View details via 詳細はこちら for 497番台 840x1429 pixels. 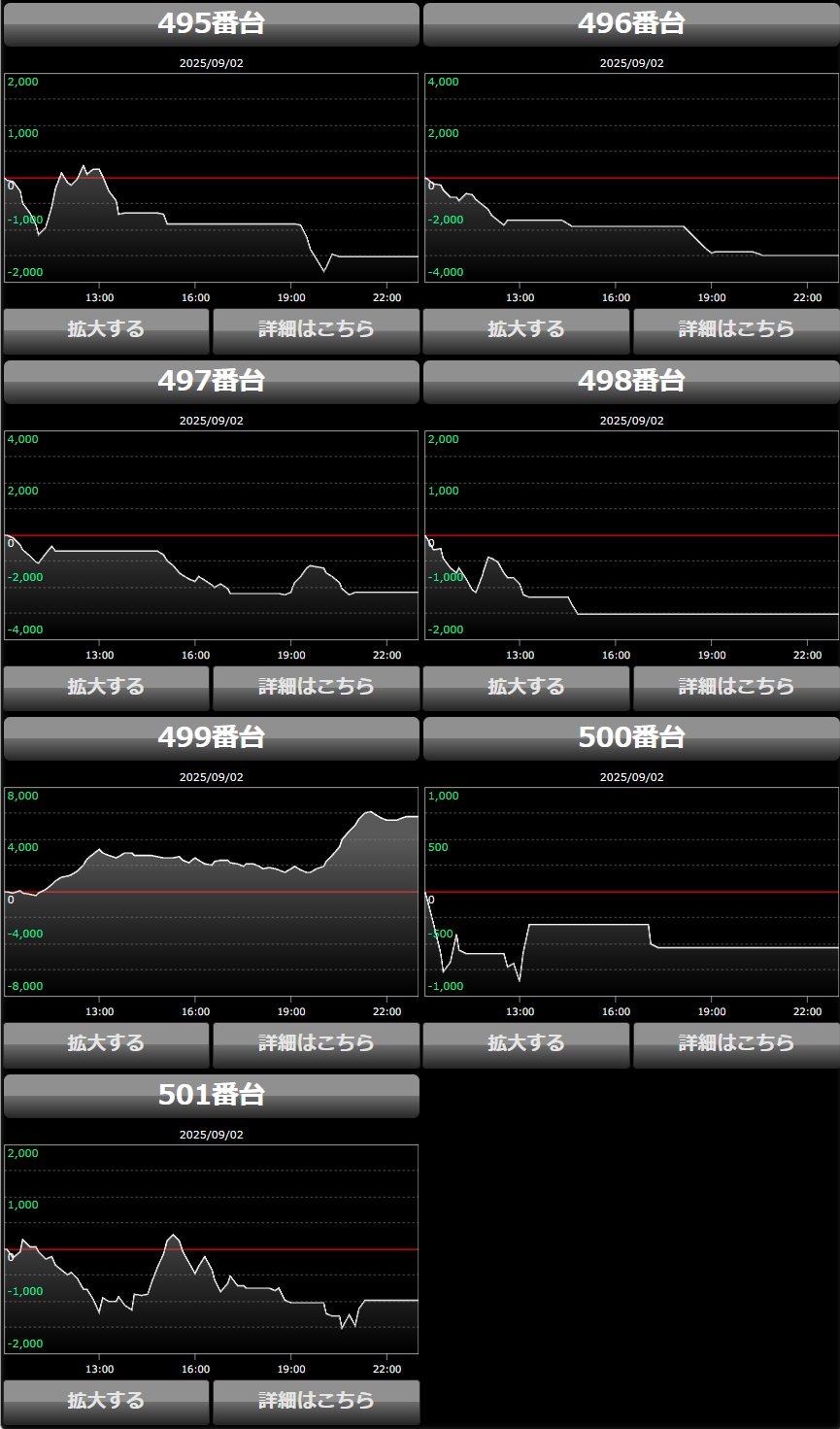(316, 688)
